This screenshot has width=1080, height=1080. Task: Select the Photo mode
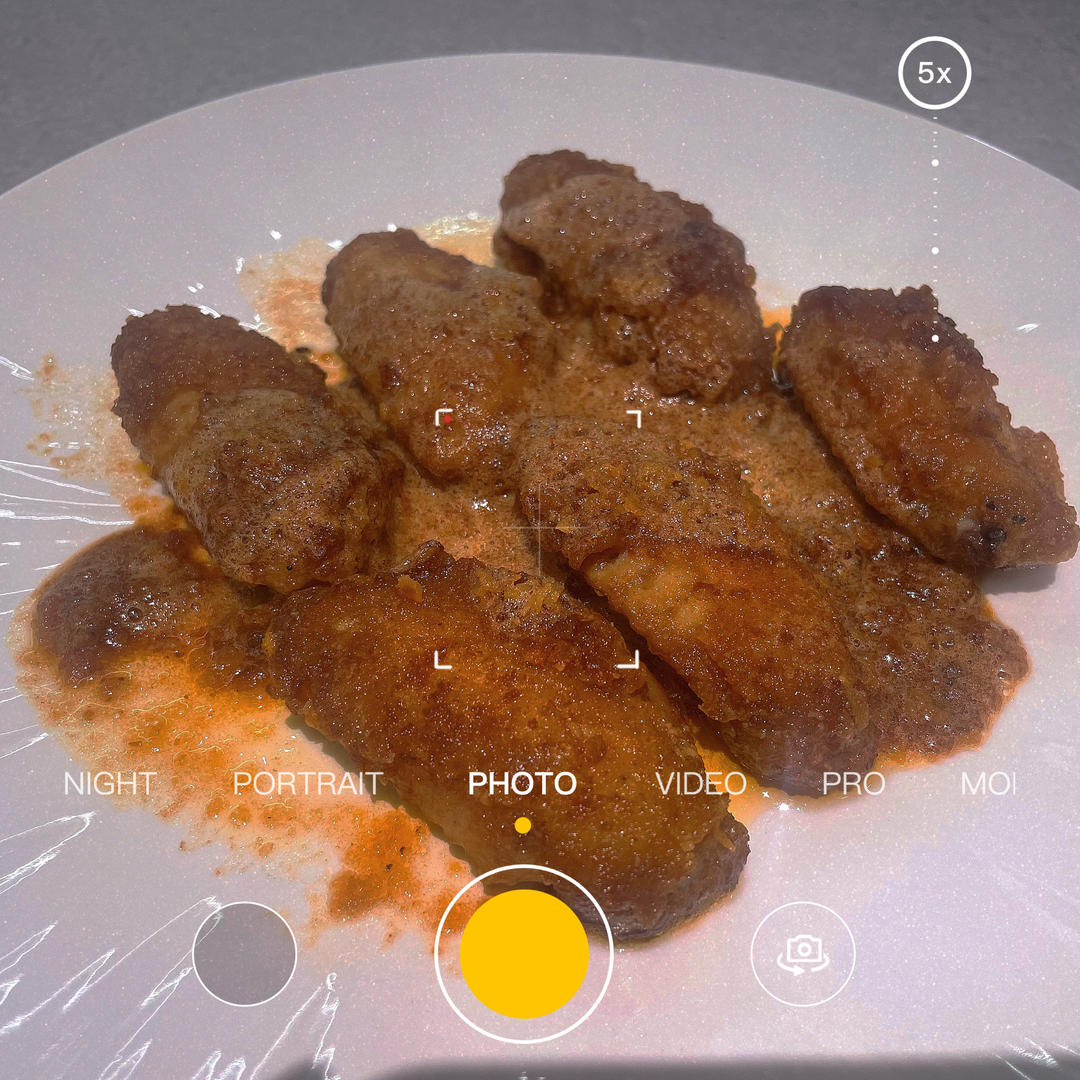pyautogui.click(x=522, y=784)
